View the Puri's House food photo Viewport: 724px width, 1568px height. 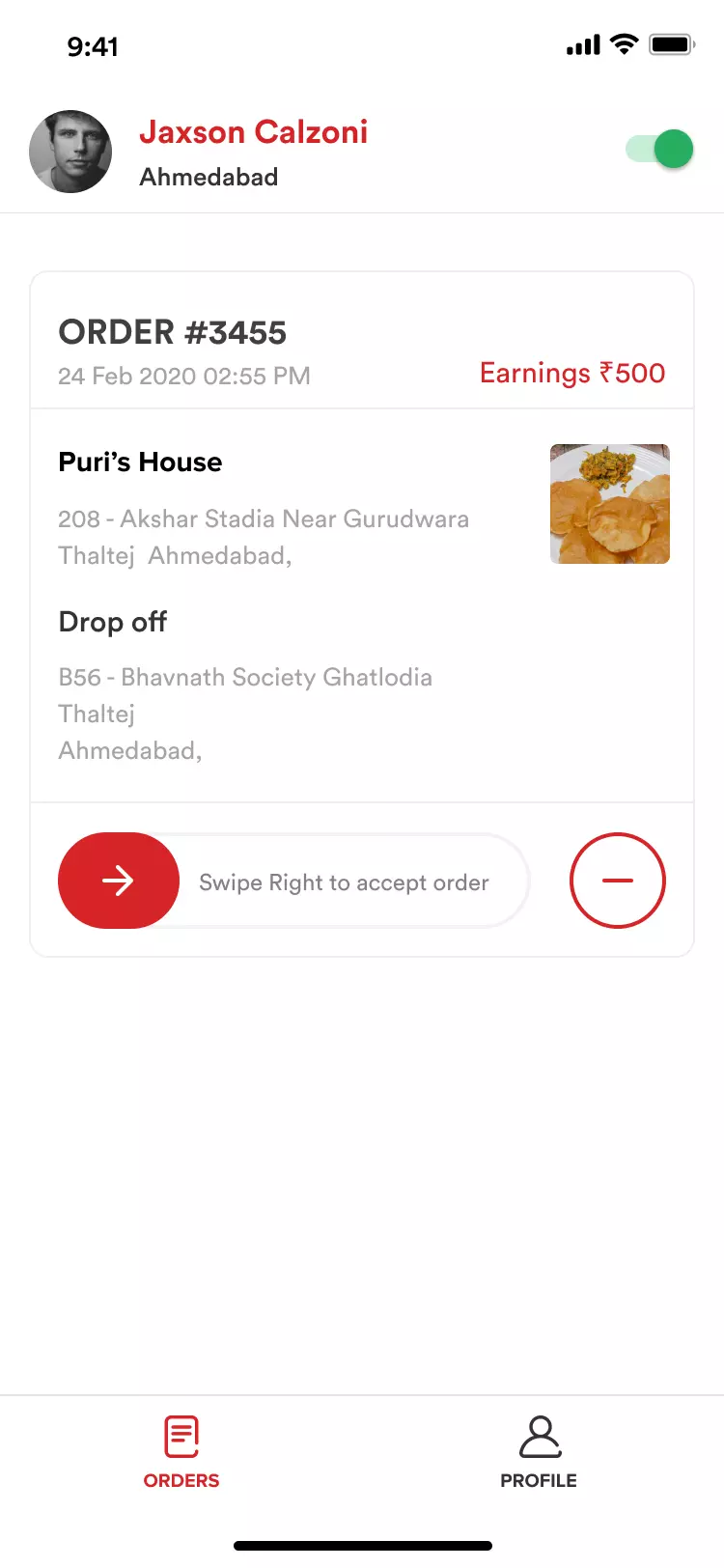[x=610, y=504]
